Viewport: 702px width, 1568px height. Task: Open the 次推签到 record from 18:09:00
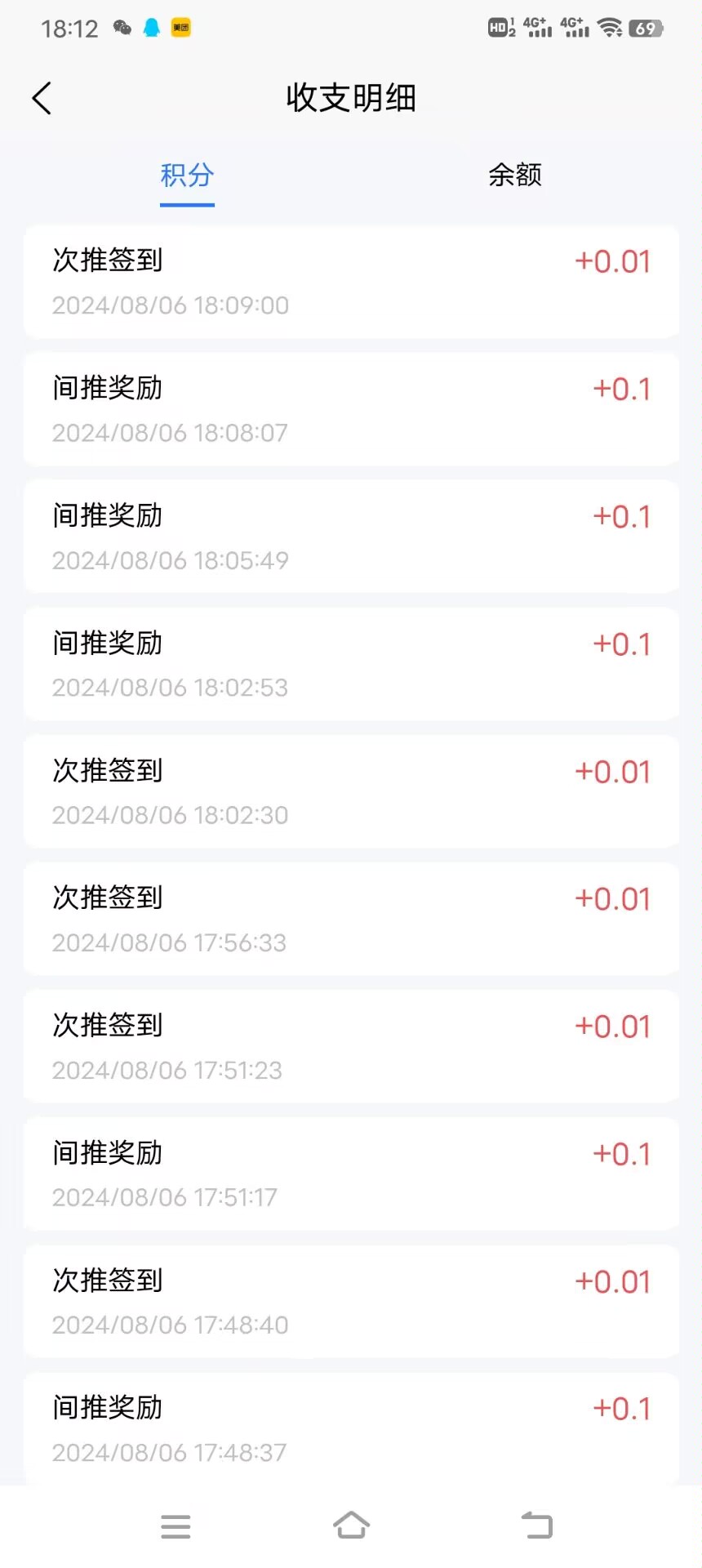tap(351, 282)
